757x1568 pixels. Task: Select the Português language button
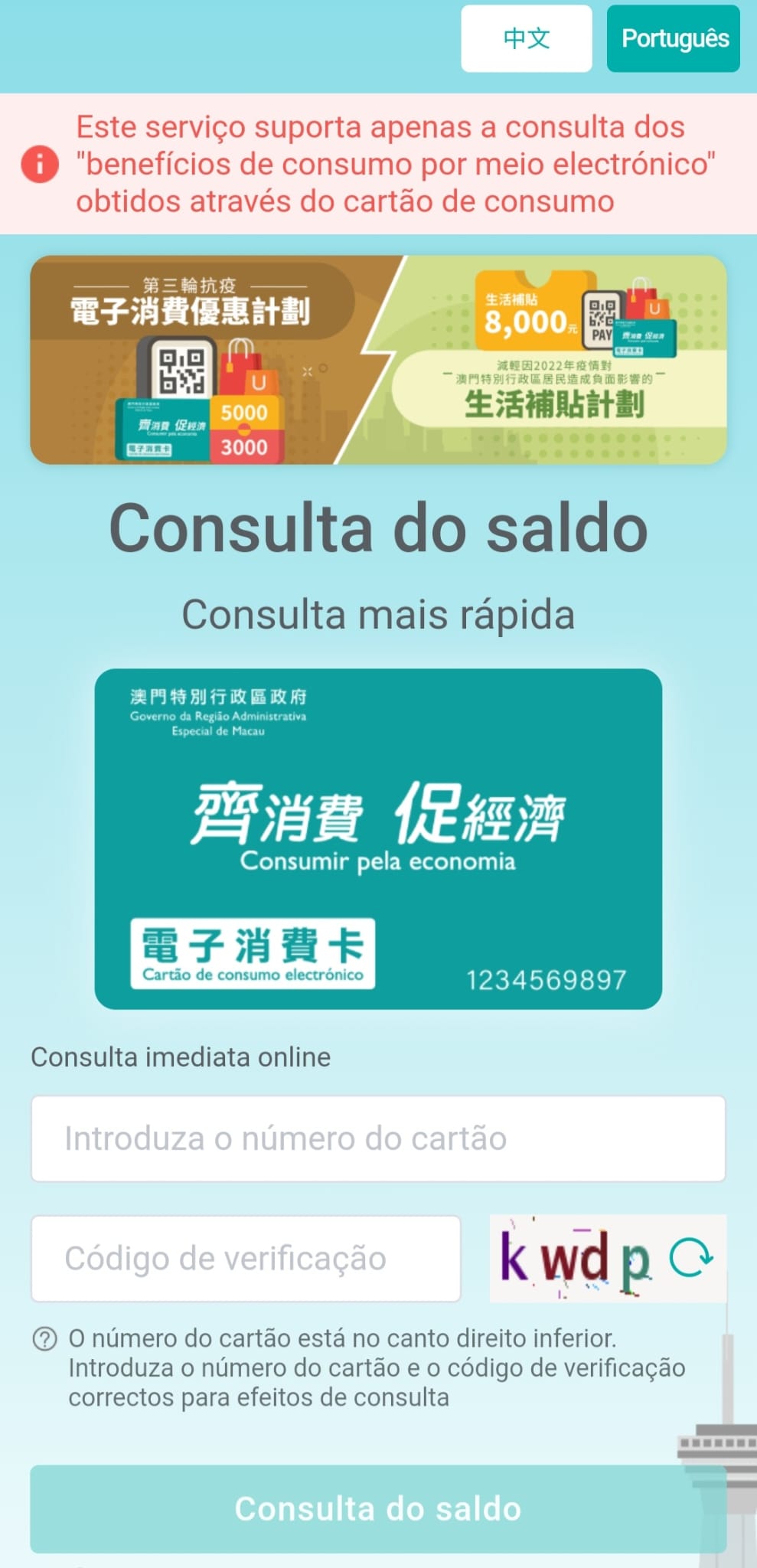tap(674, 38)
